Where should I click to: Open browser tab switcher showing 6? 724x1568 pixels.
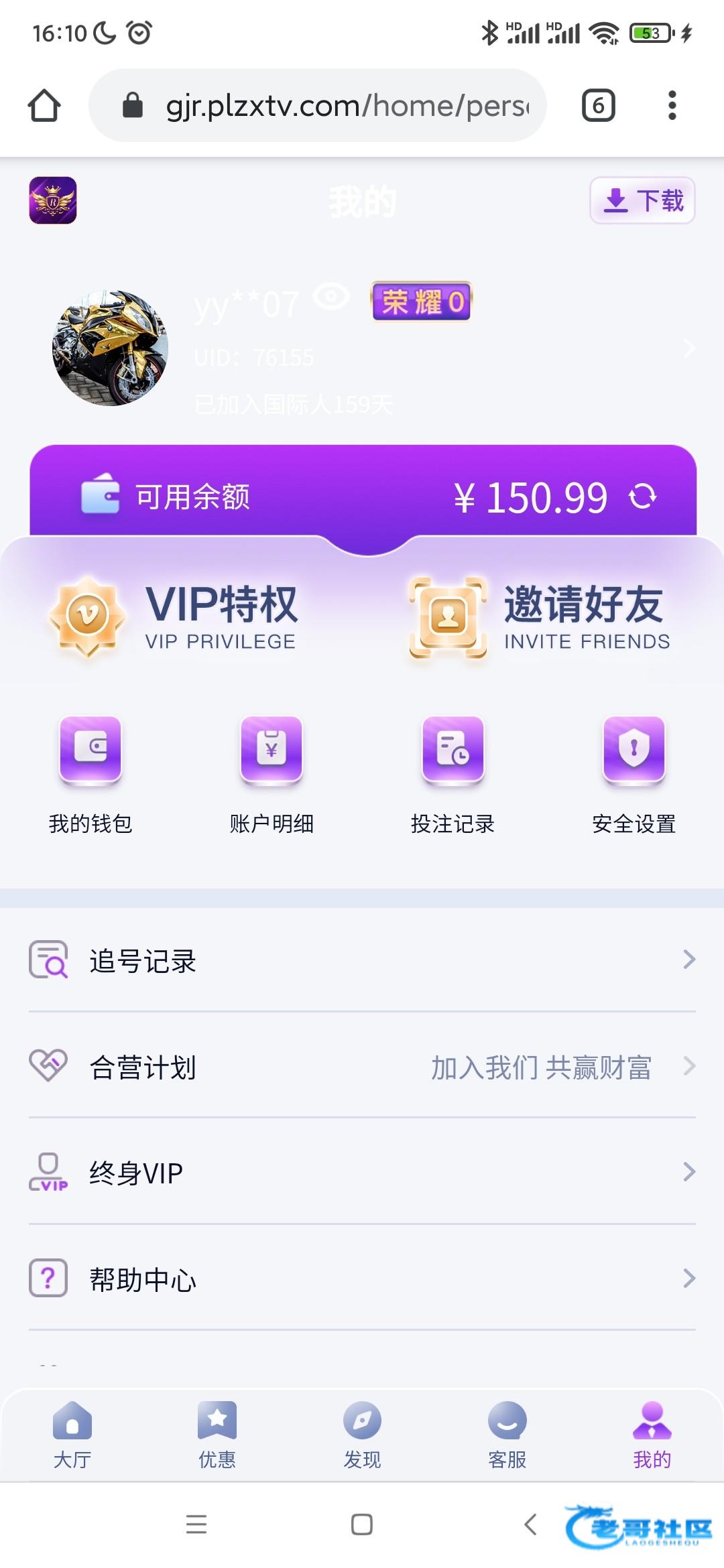coord(598,105)
